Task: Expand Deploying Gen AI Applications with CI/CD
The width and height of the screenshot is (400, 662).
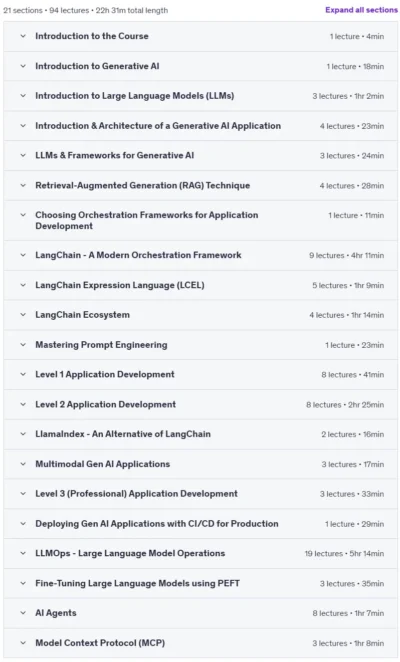Action: coord(201,524)
